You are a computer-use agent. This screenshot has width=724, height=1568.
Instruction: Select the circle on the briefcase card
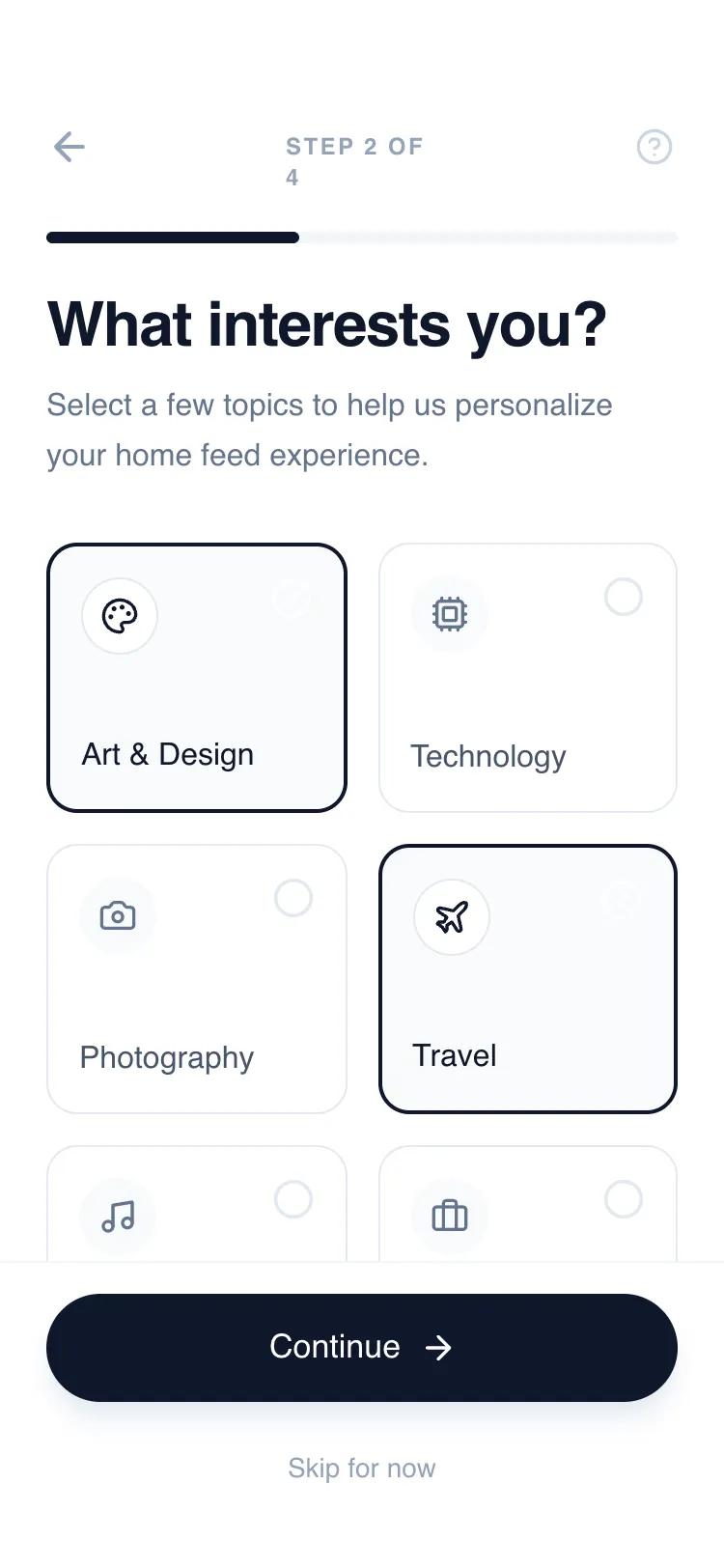[x=624, y=1199]
